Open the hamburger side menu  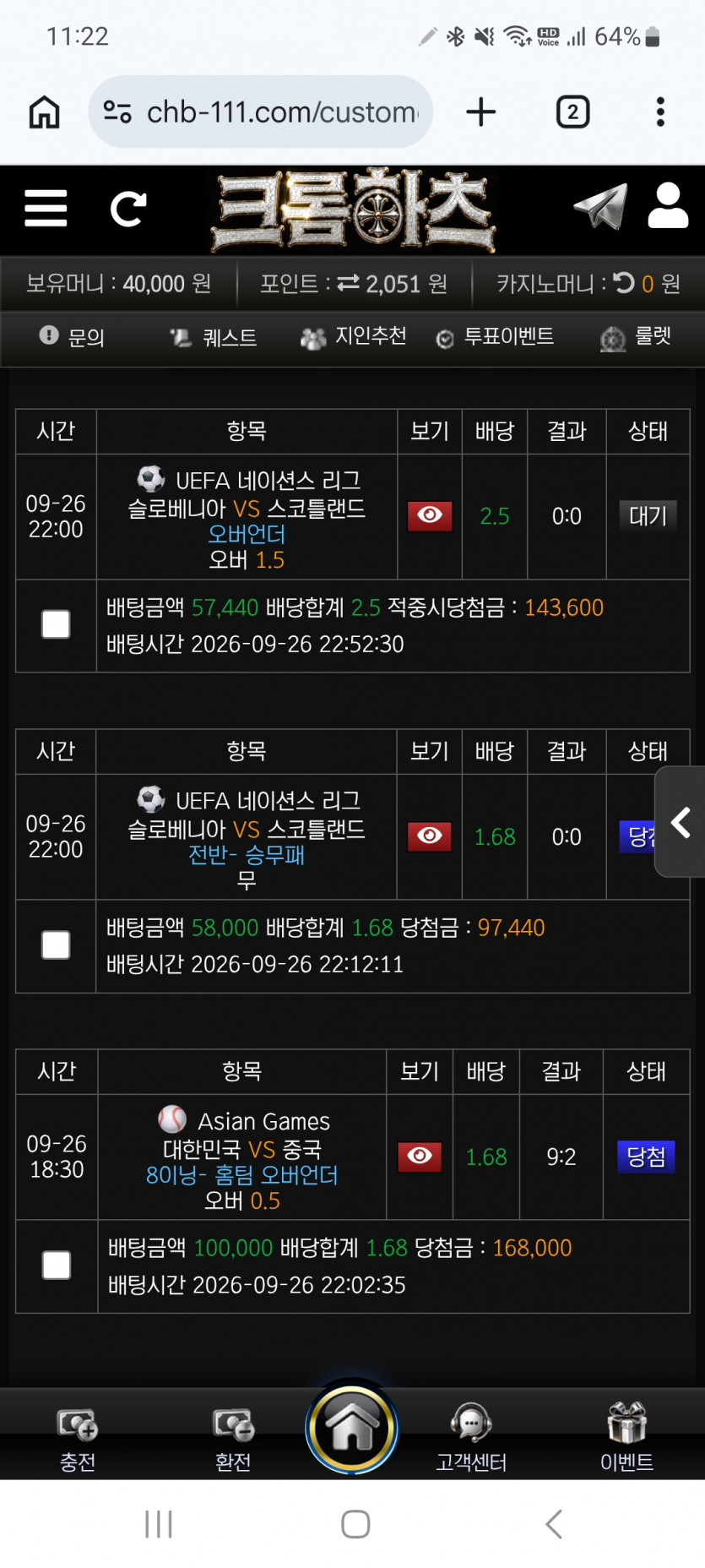(x=46, y=208)
